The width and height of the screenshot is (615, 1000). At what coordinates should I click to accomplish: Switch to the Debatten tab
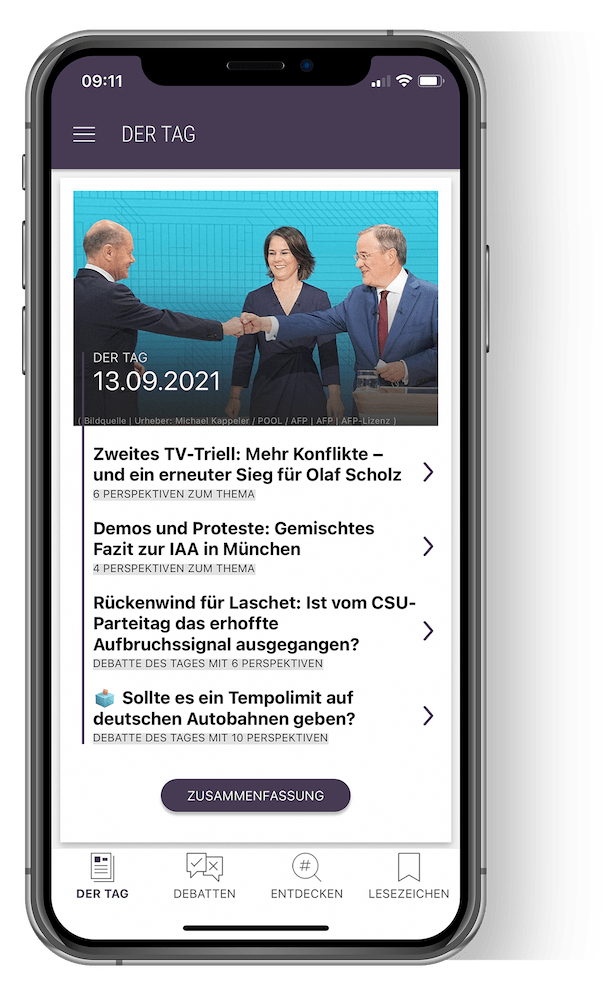204,876
